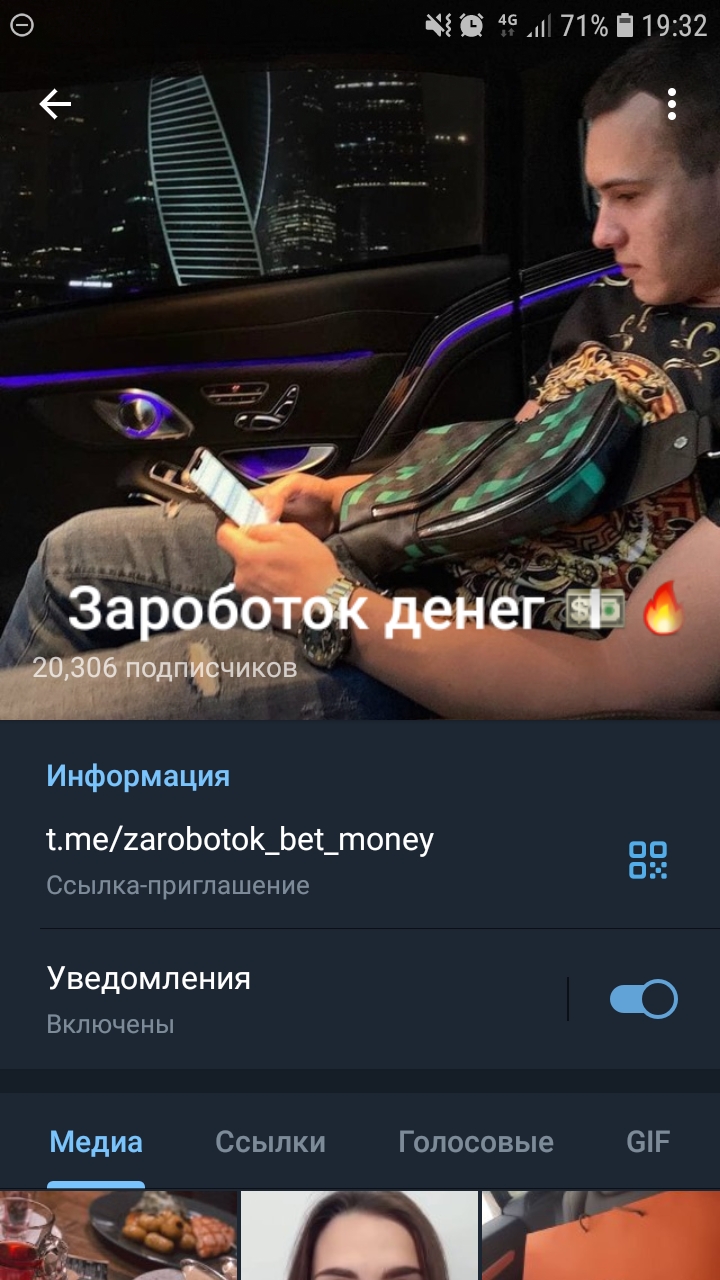Switch to the Медиа tab
This screenshot has height=1280, width=720.
(96, 1142)
